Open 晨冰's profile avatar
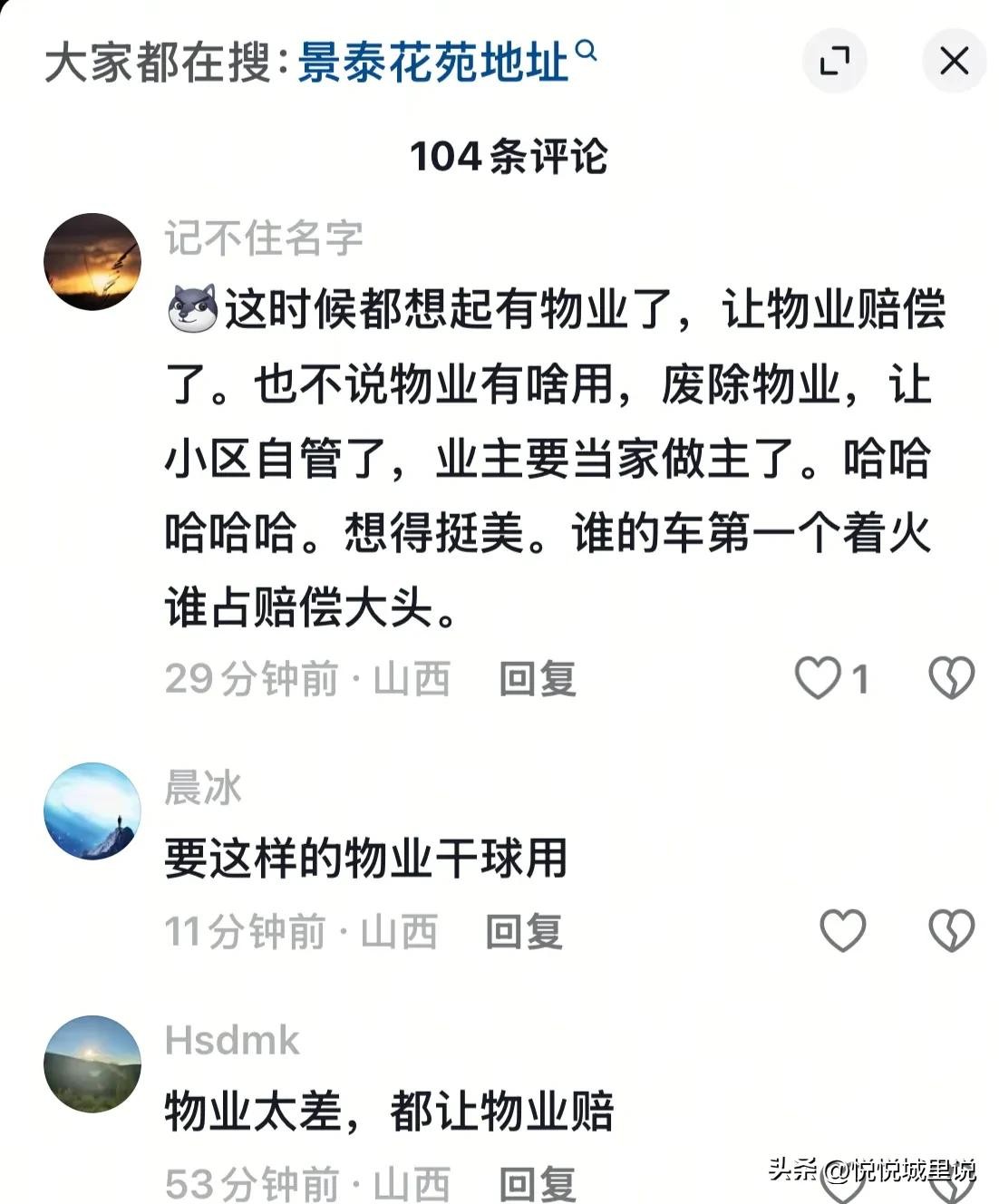 coord(92,811)
